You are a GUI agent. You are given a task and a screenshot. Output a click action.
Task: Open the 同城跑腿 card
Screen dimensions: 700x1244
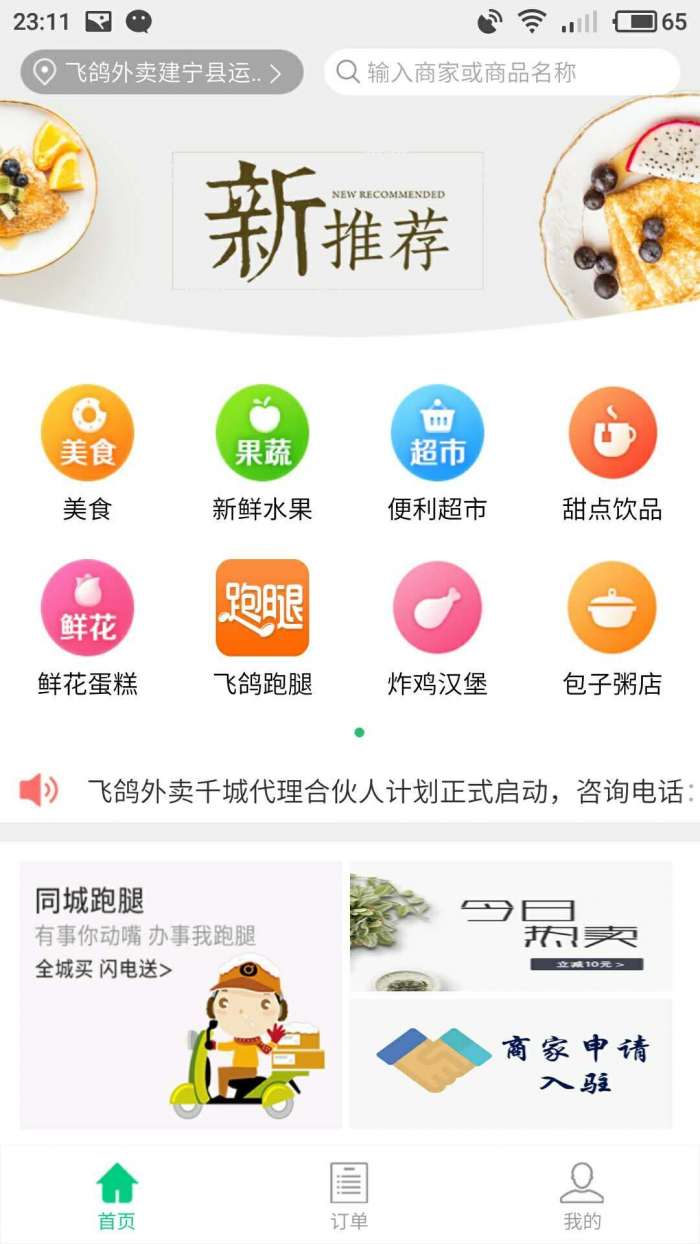pyautogui.click(x=180, y=995)
